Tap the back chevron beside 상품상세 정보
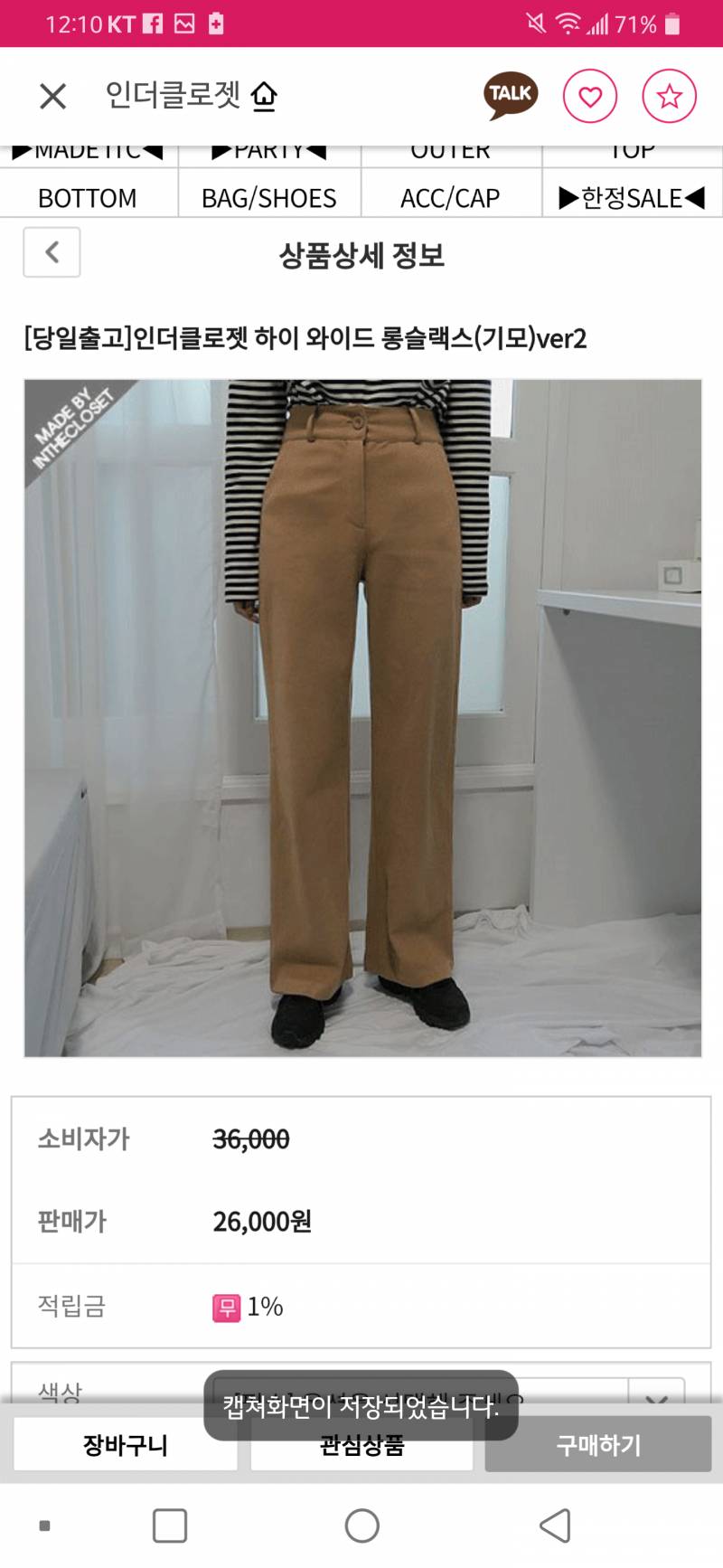 pyautogui.click(x=52, y=253)
